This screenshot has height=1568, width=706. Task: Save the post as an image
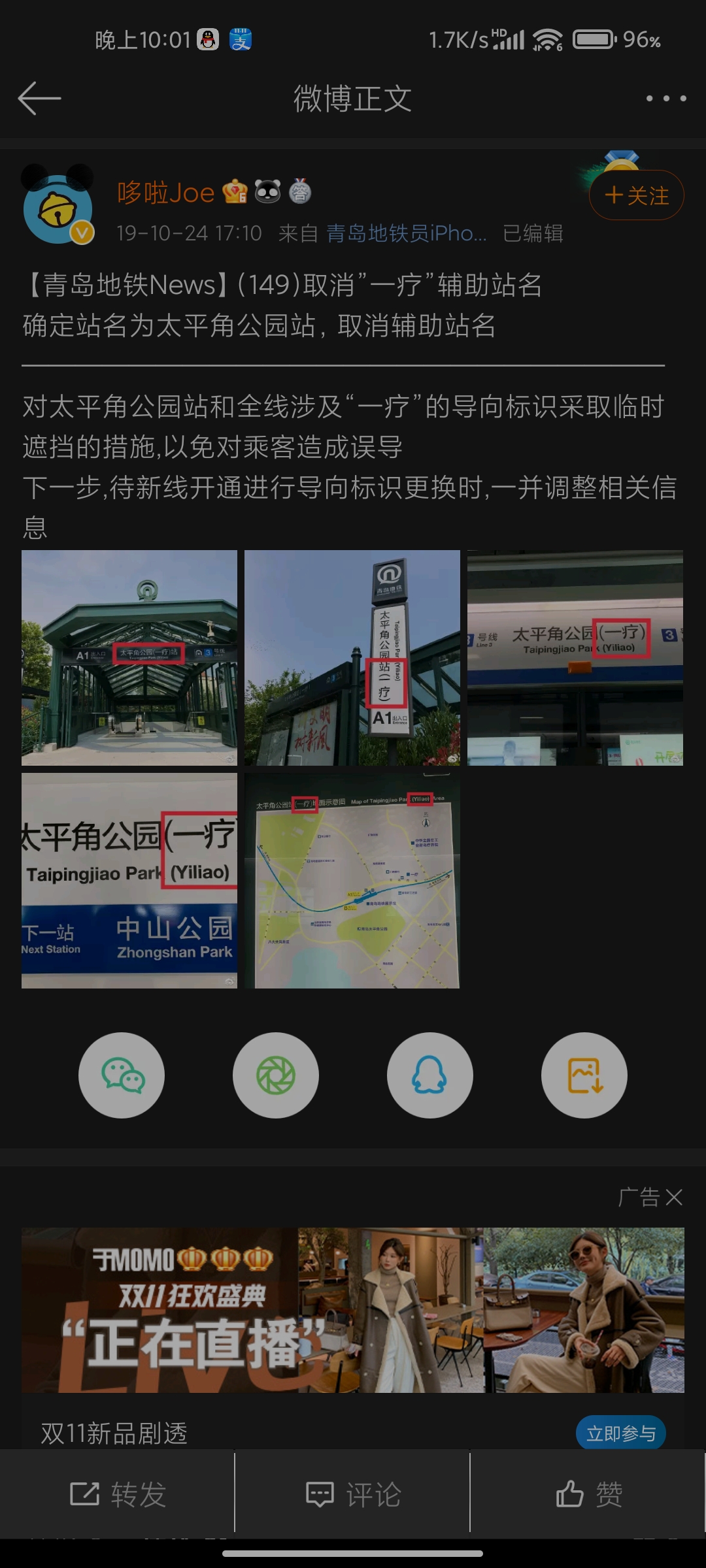coord(584,1075)
